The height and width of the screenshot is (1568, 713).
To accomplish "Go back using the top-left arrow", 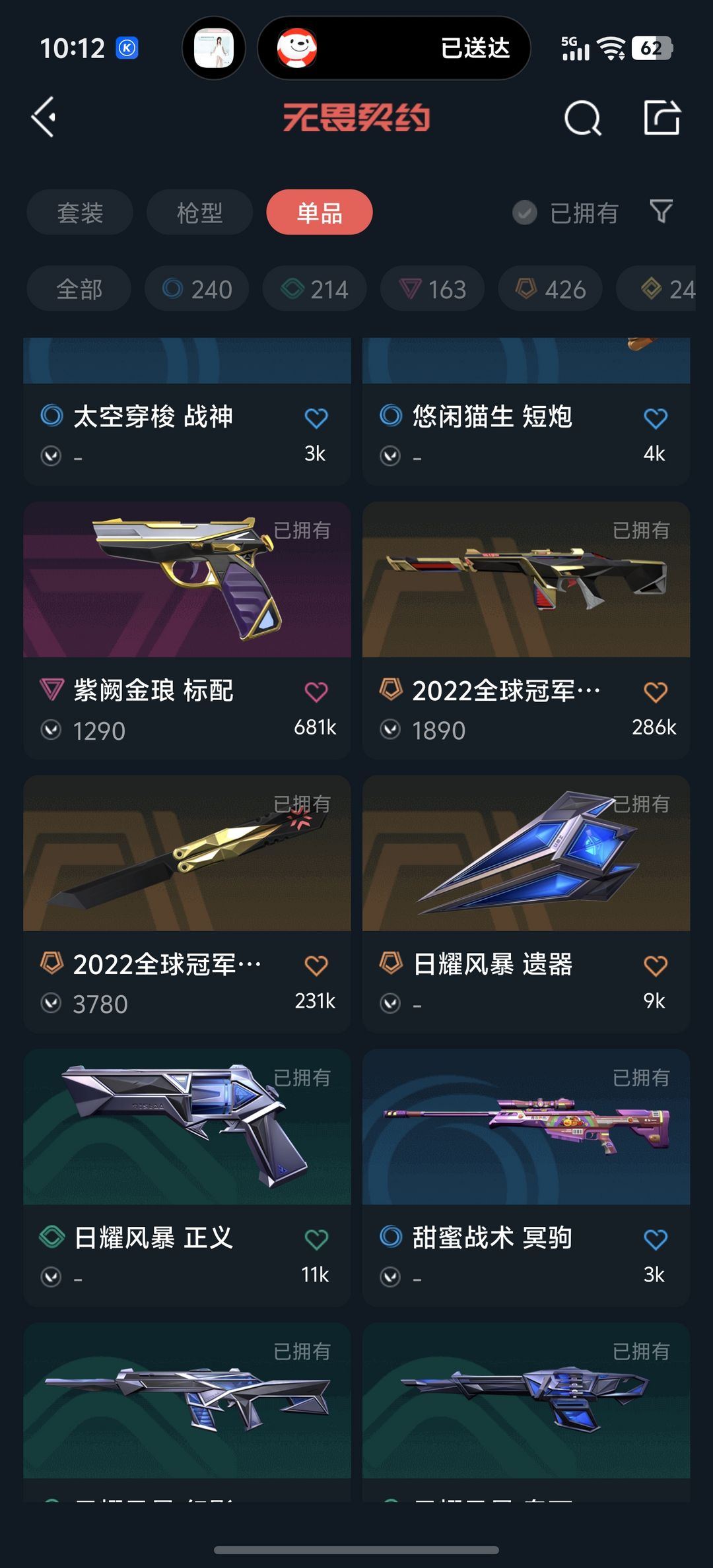I will click(44, 117).
